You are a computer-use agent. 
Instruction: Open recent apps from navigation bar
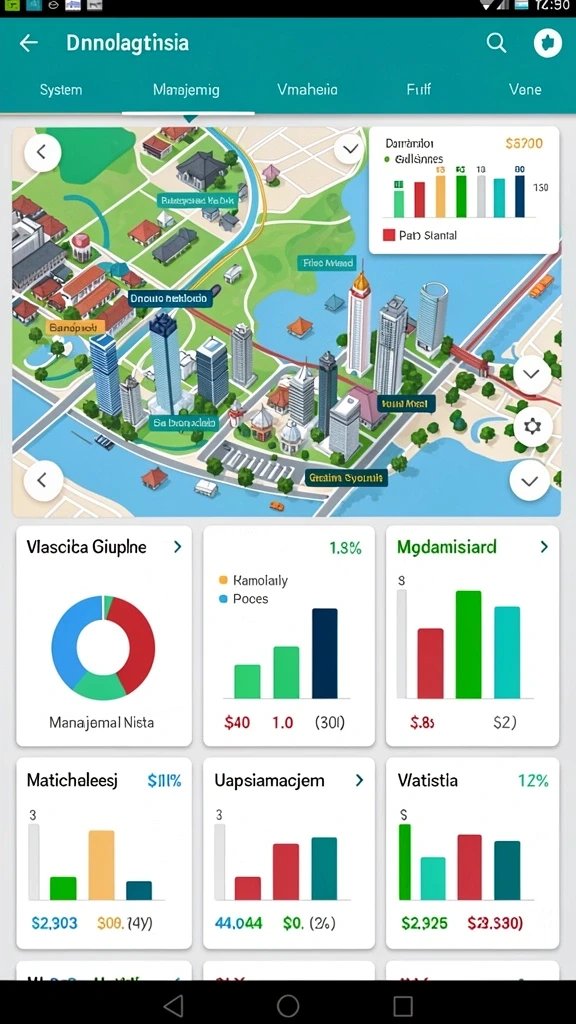tap(403, 1006)
